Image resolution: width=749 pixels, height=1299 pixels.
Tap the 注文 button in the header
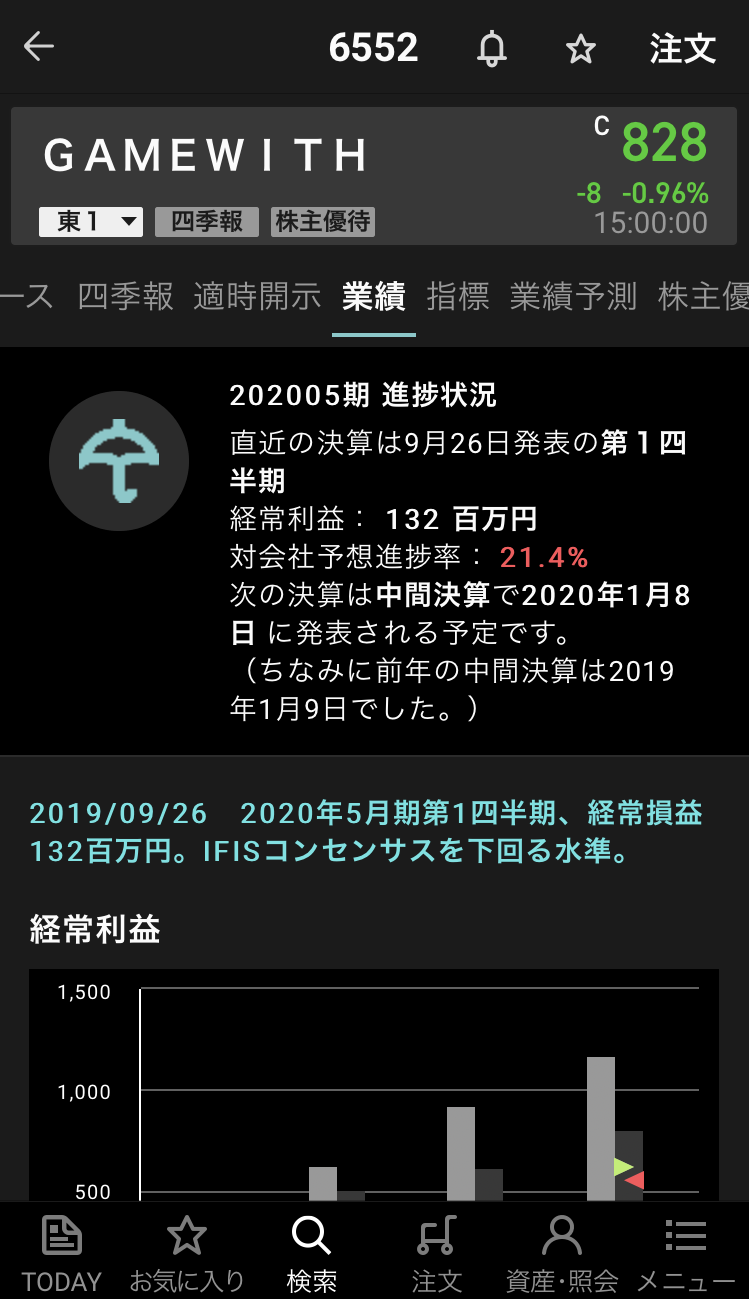(x=683, y=48)
